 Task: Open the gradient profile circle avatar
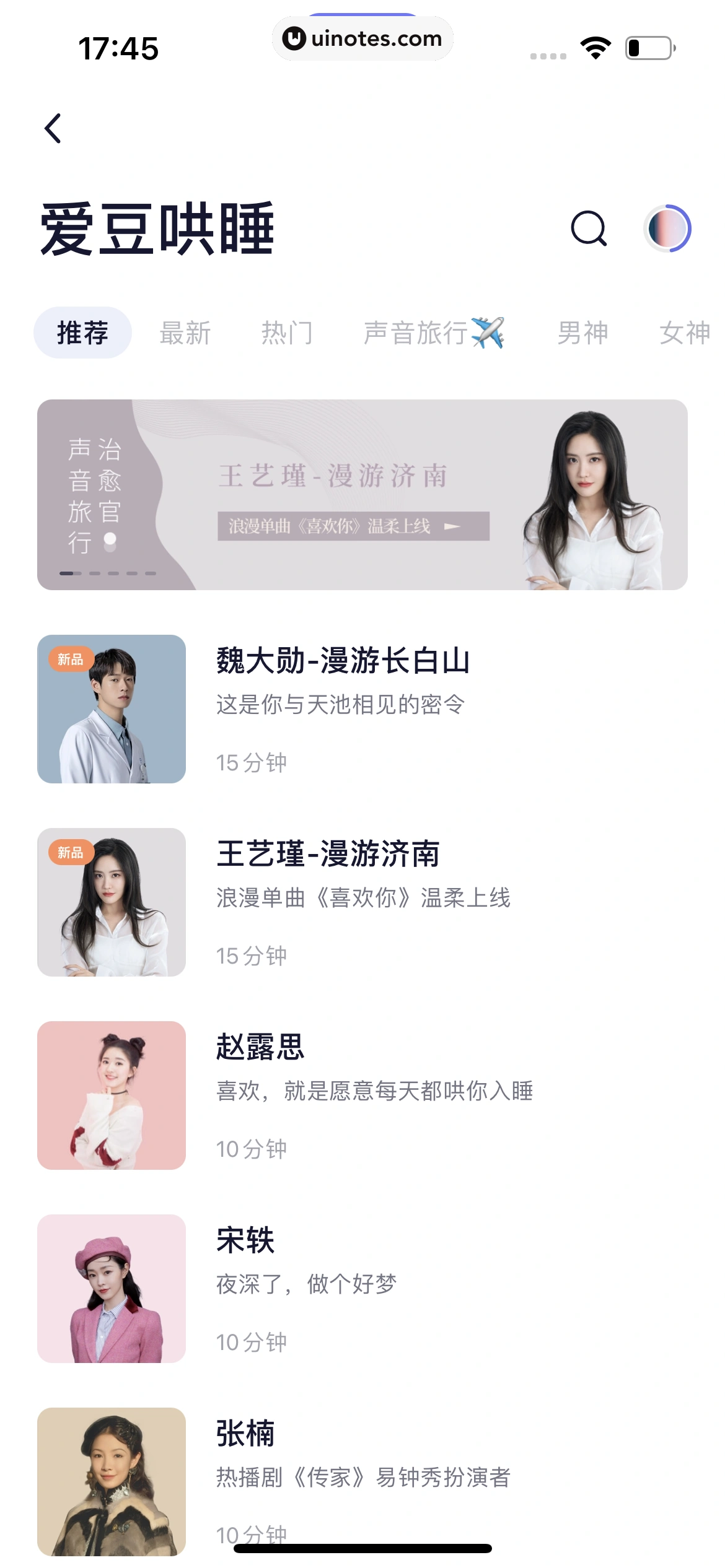[x=668, y=229]
